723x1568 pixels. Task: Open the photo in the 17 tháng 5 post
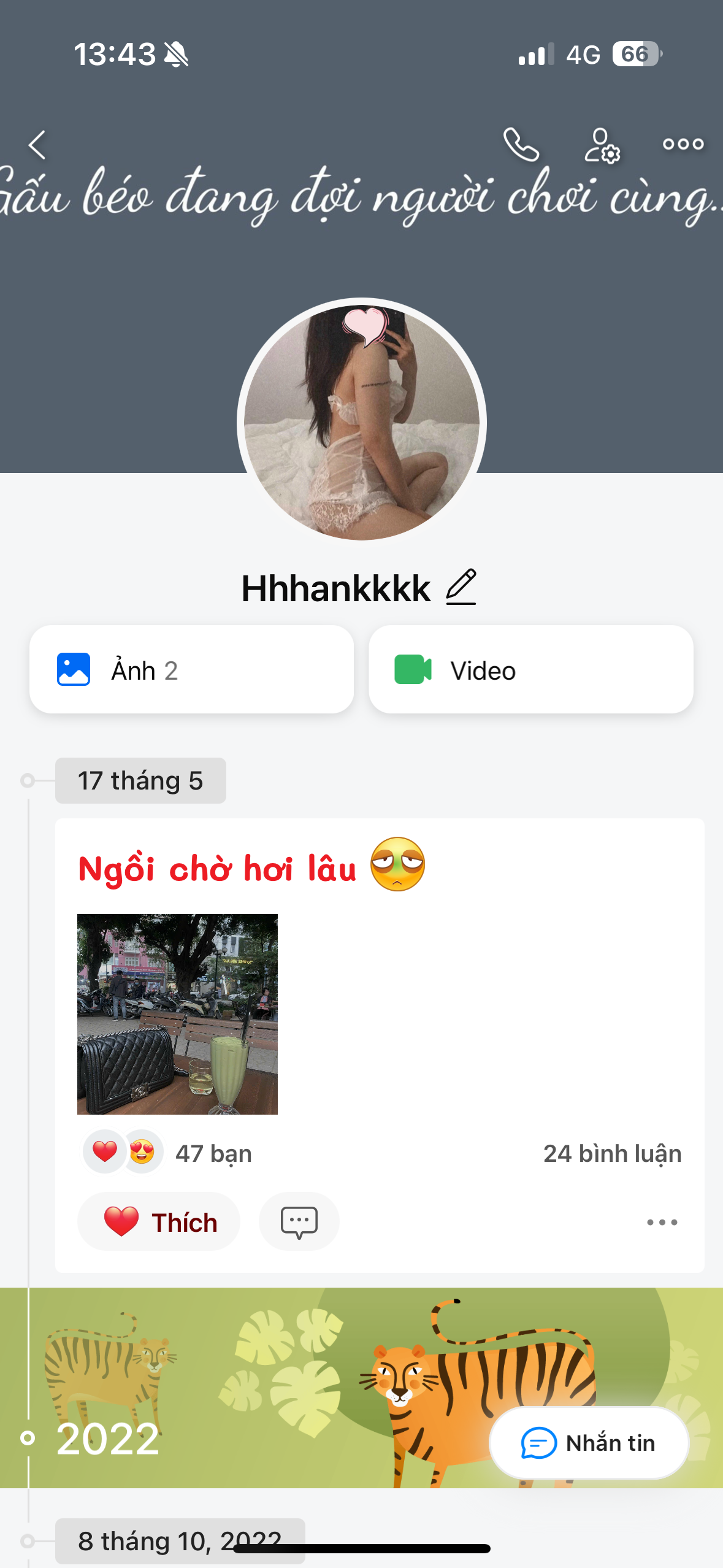coord(177,1014)
